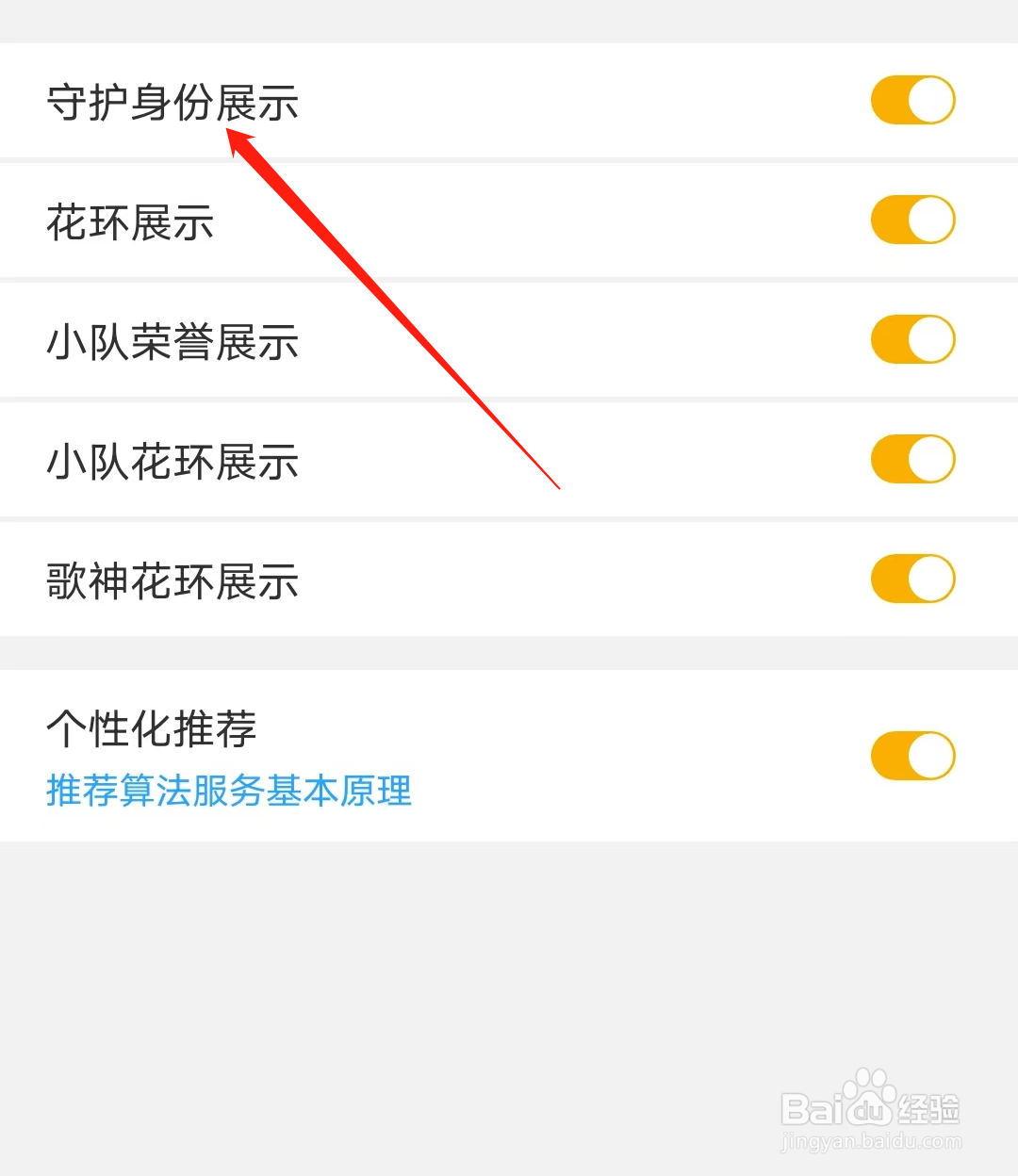The image size is (1018, 1176).
Task: Turn off the 花环展示 switch
Action: click(911, 219)
